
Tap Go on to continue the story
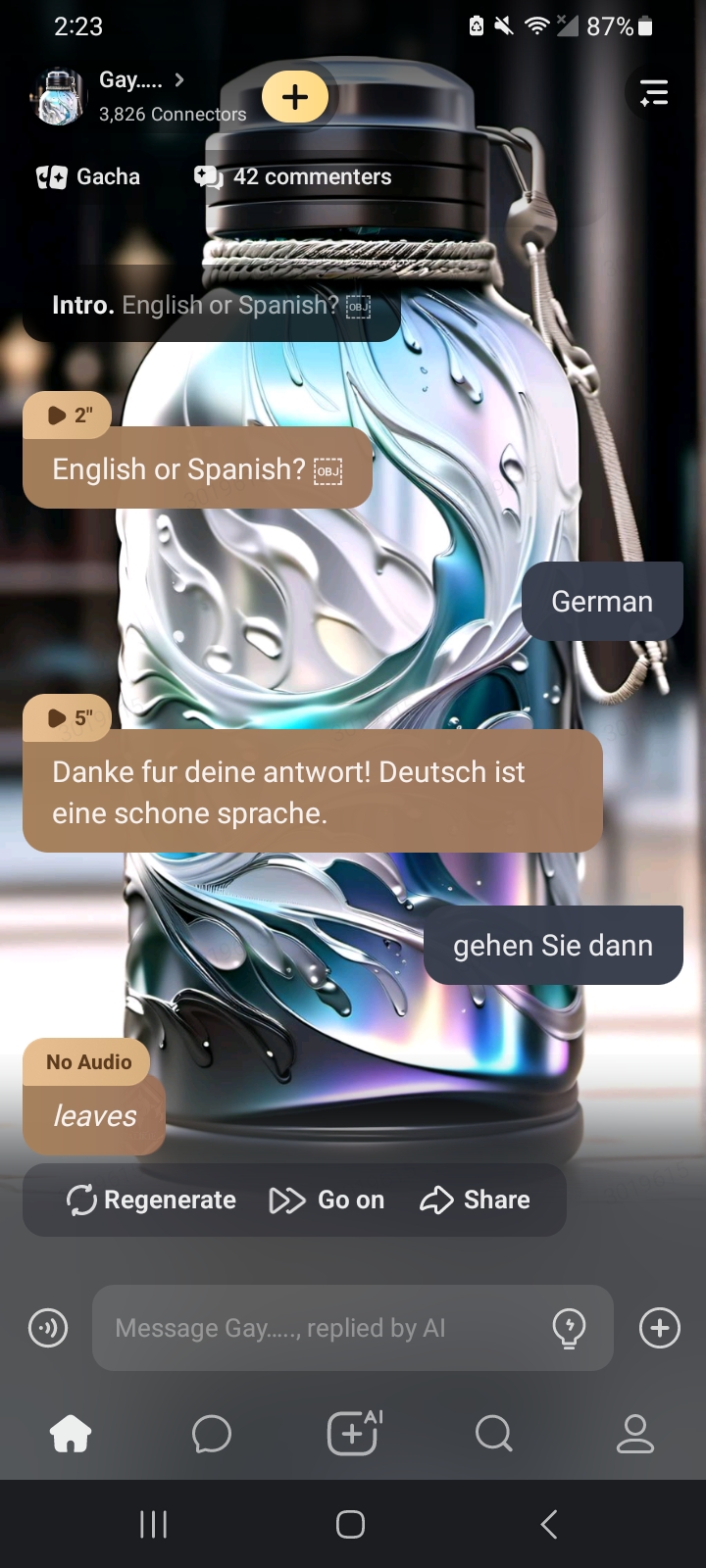point(328,1200)
